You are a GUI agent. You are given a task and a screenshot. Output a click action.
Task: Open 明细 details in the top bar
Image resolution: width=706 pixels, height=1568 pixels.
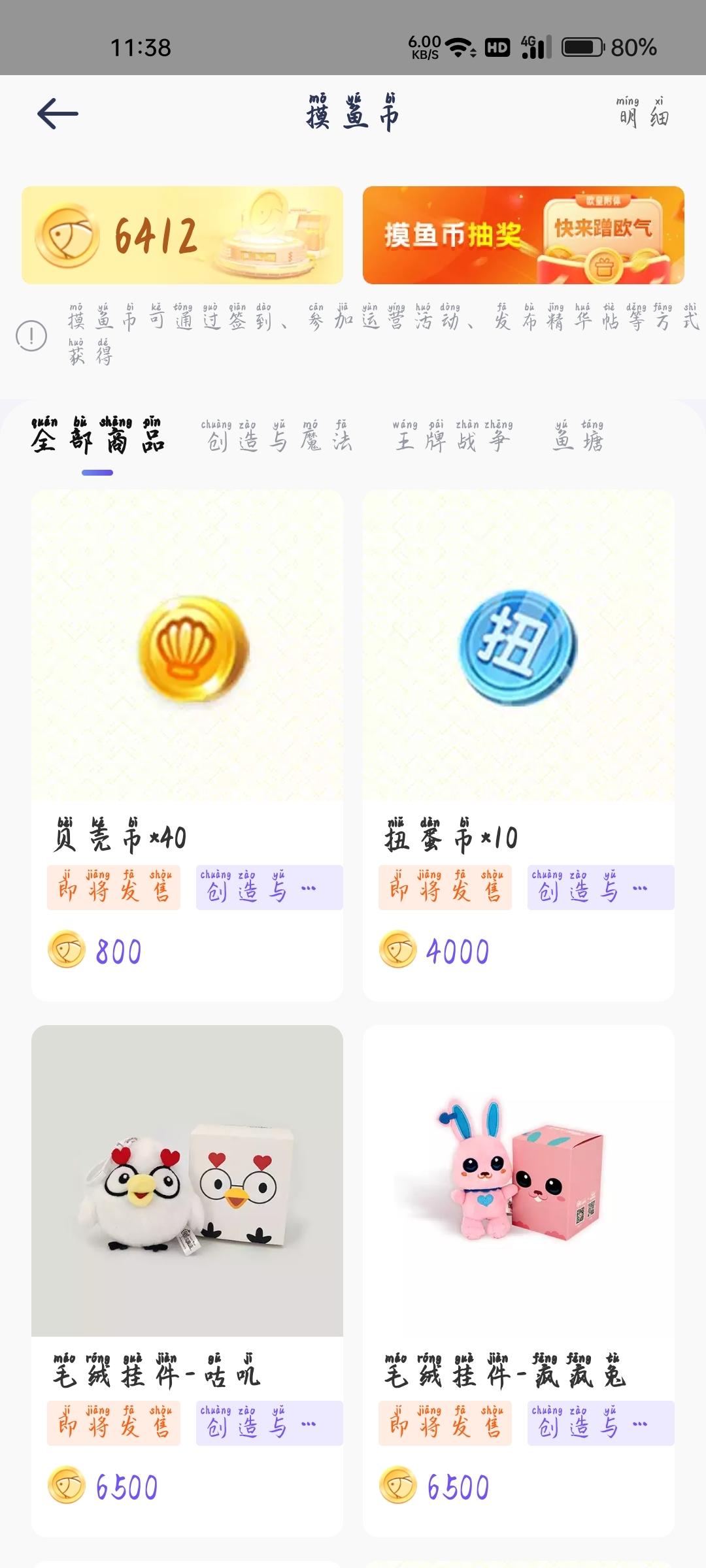[643, 112]
